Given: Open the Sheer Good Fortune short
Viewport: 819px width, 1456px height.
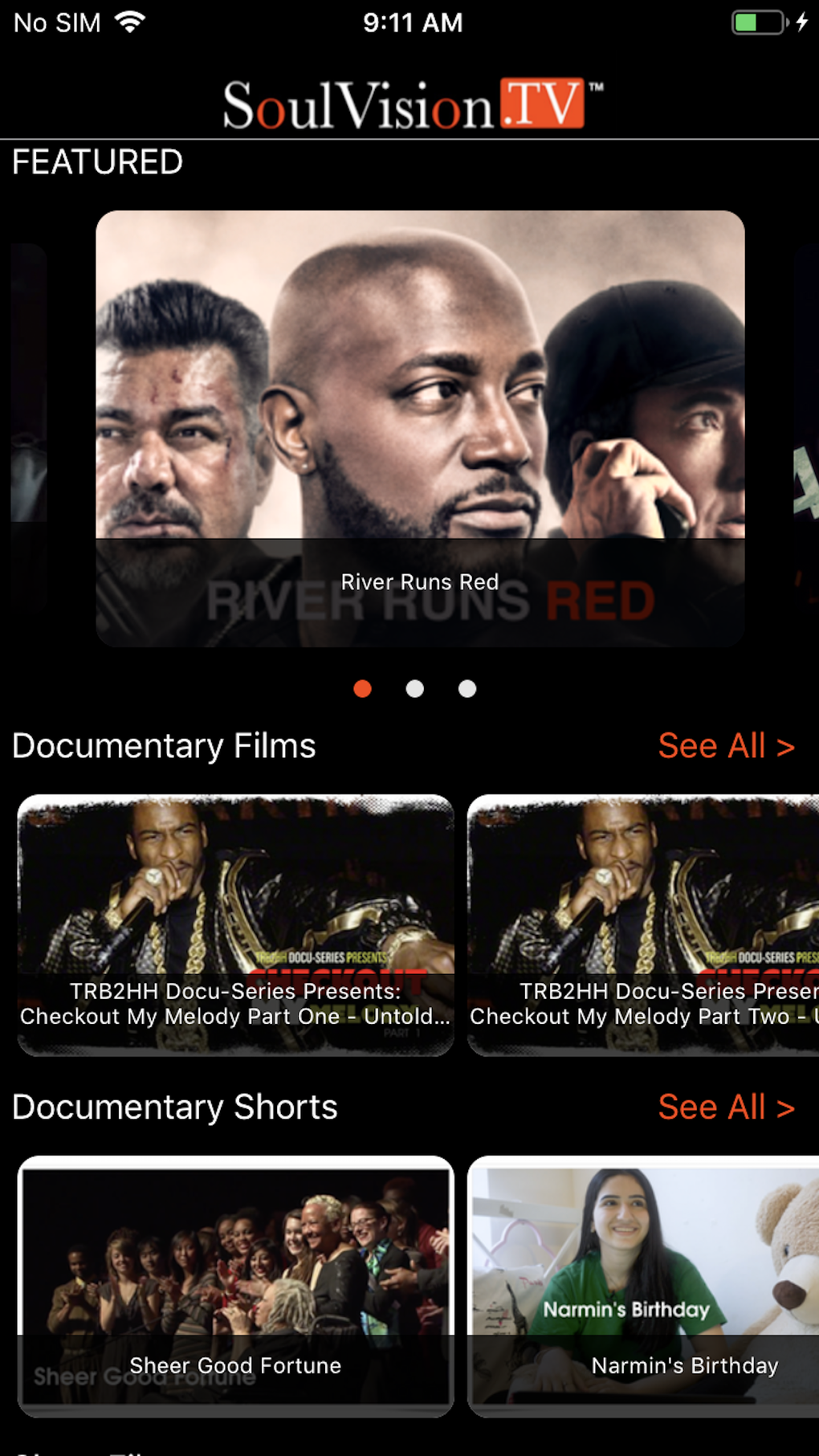Looking at the screenshot, I should point(235,1285).
